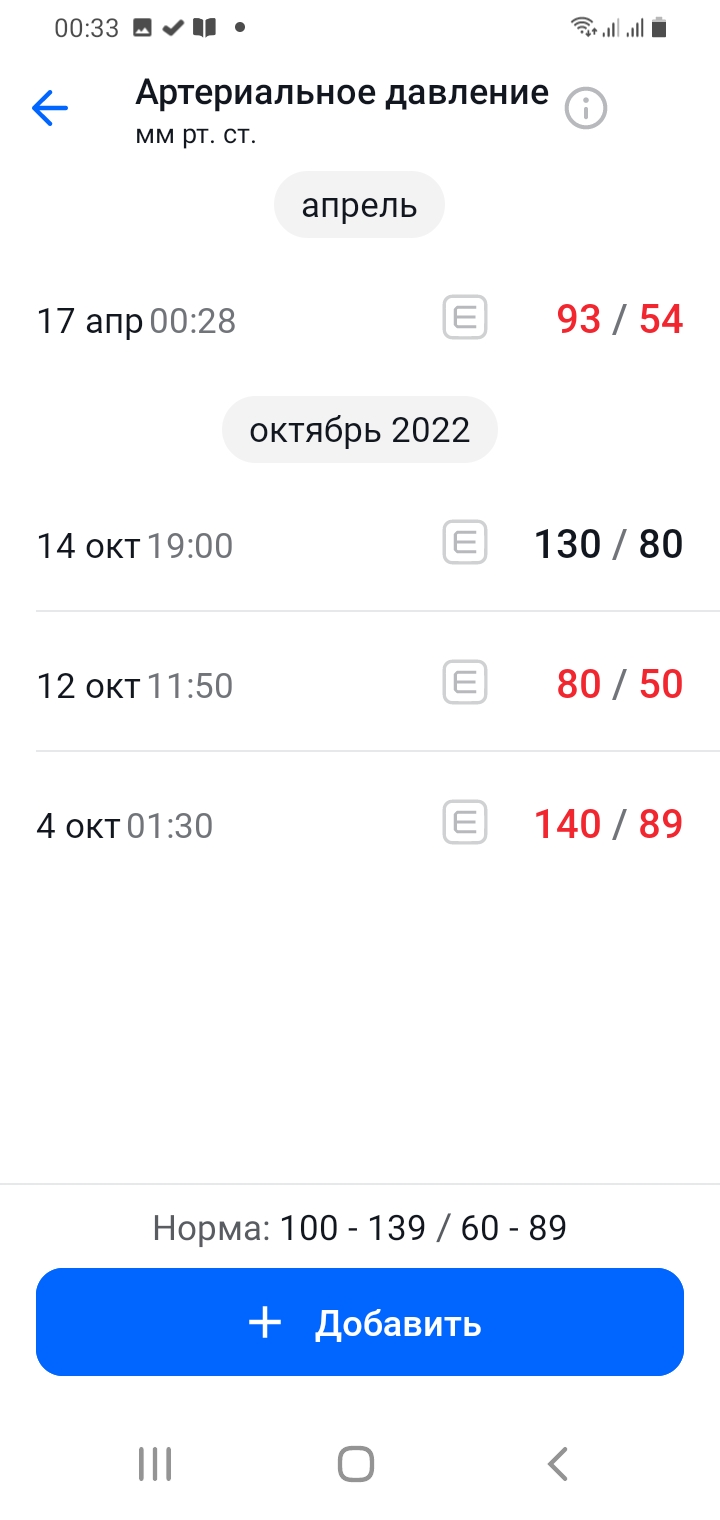Go to the system home screen
The width and height of the screenshot is (720, 1520).
pos(356,1464)
